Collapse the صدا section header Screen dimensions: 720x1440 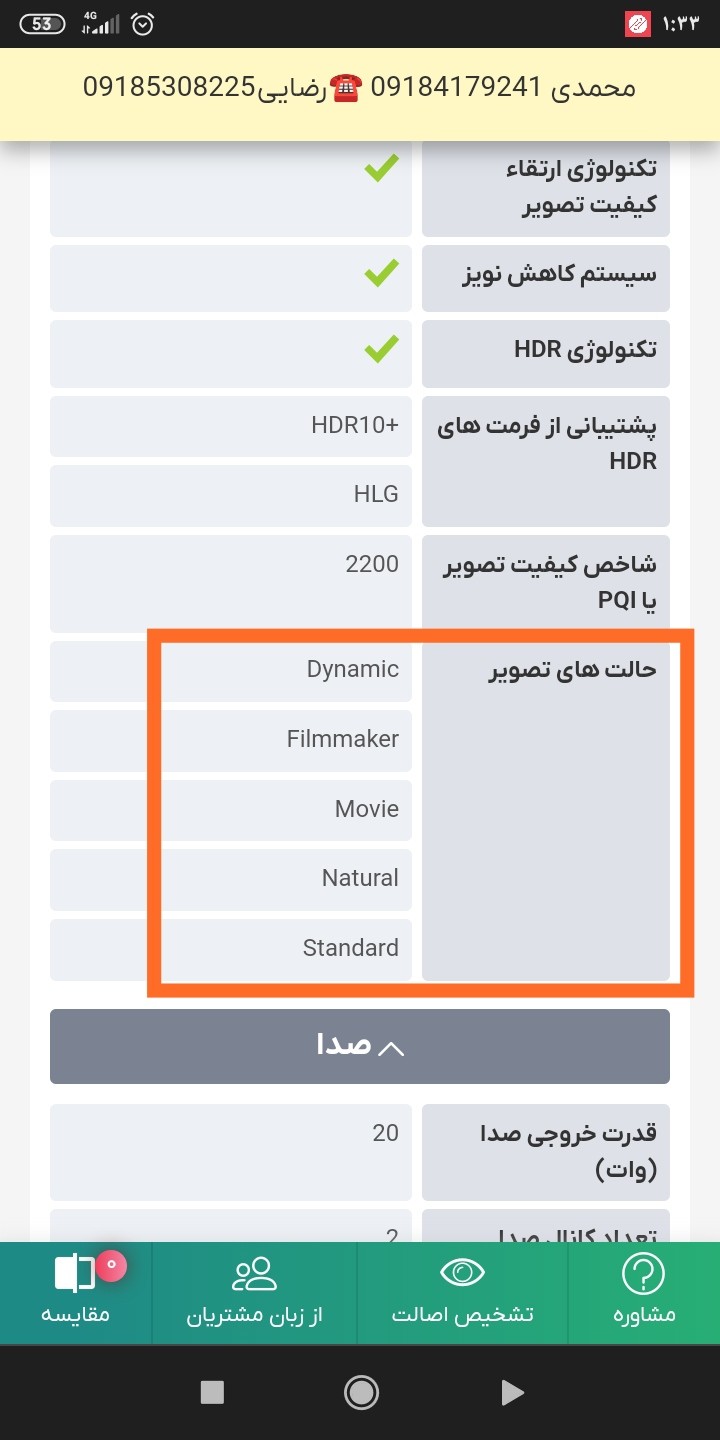(x=360, y=1046)
